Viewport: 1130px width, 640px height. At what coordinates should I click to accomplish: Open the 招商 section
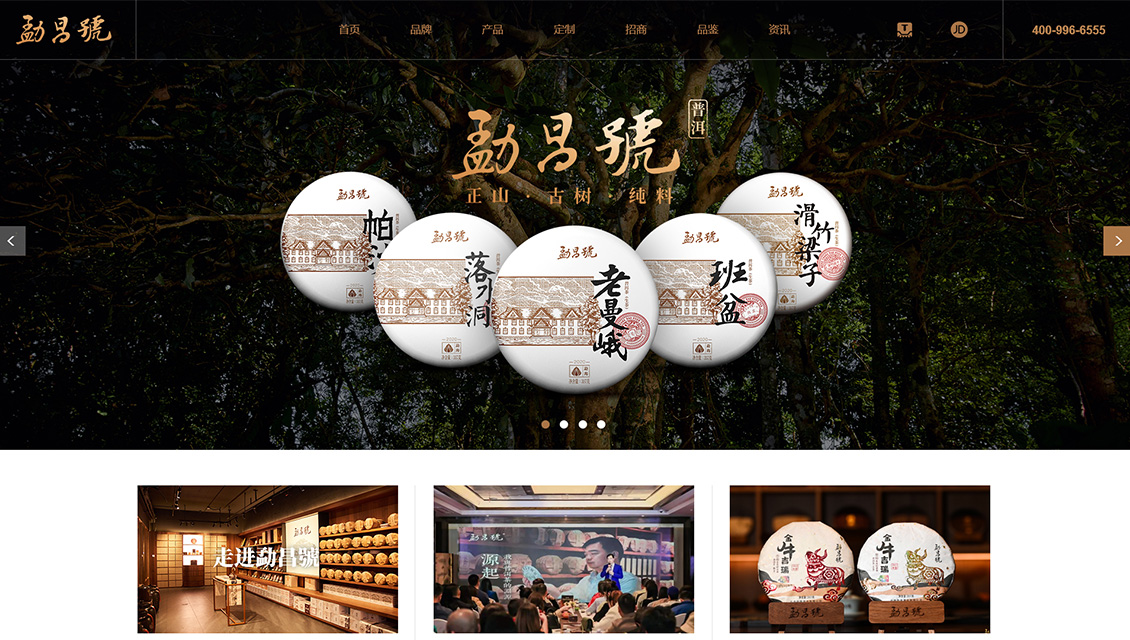[636, 30]
